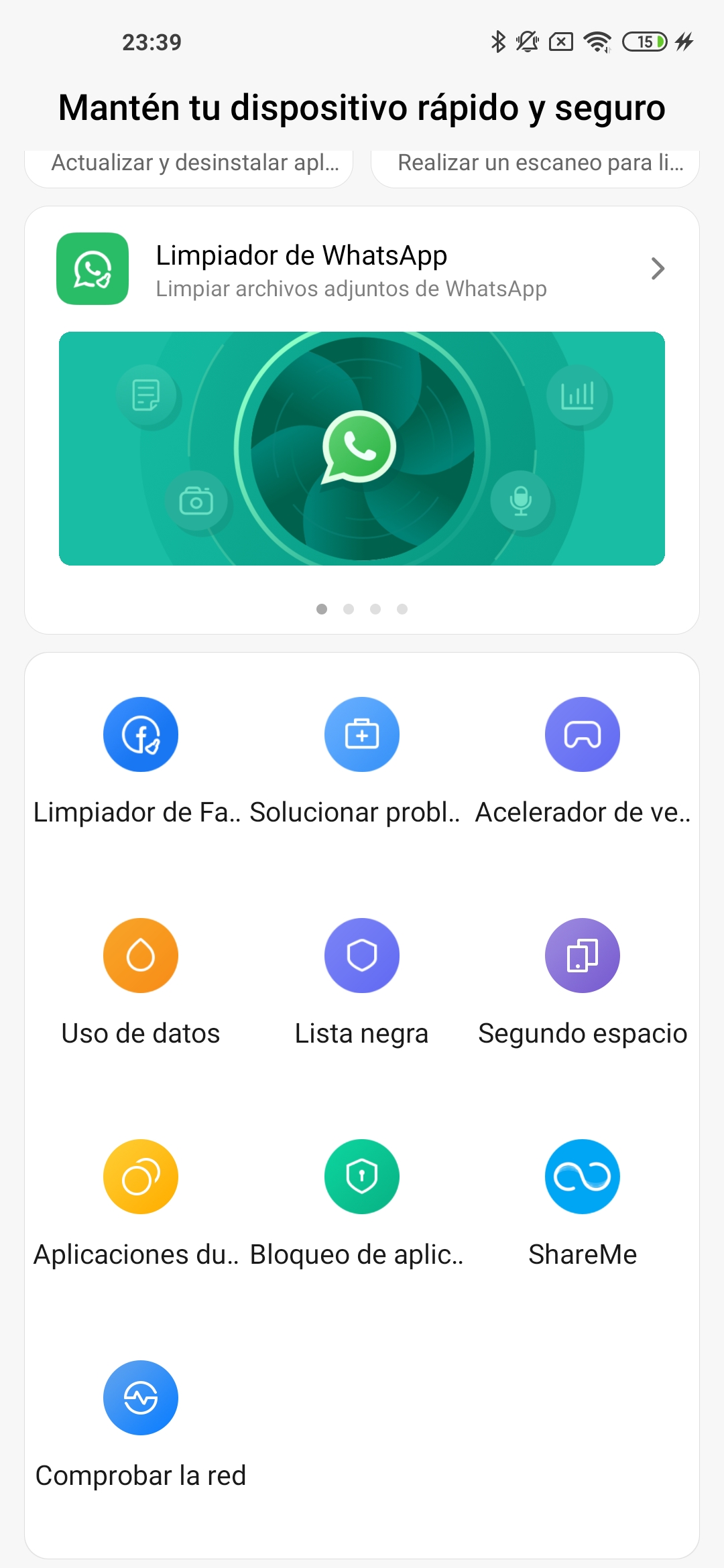Open Limpiador de WhatsApp row

tap(362, 269)
